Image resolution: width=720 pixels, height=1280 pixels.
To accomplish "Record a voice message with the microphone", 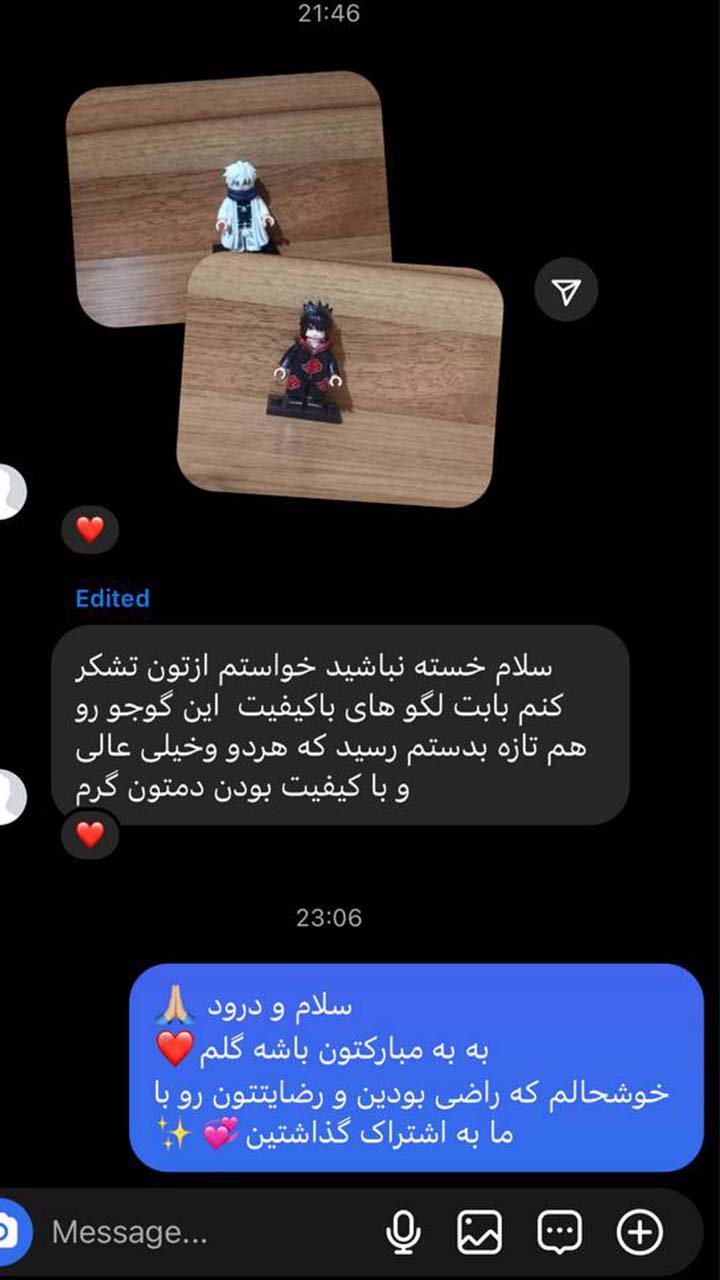I will coord(403,1233).
